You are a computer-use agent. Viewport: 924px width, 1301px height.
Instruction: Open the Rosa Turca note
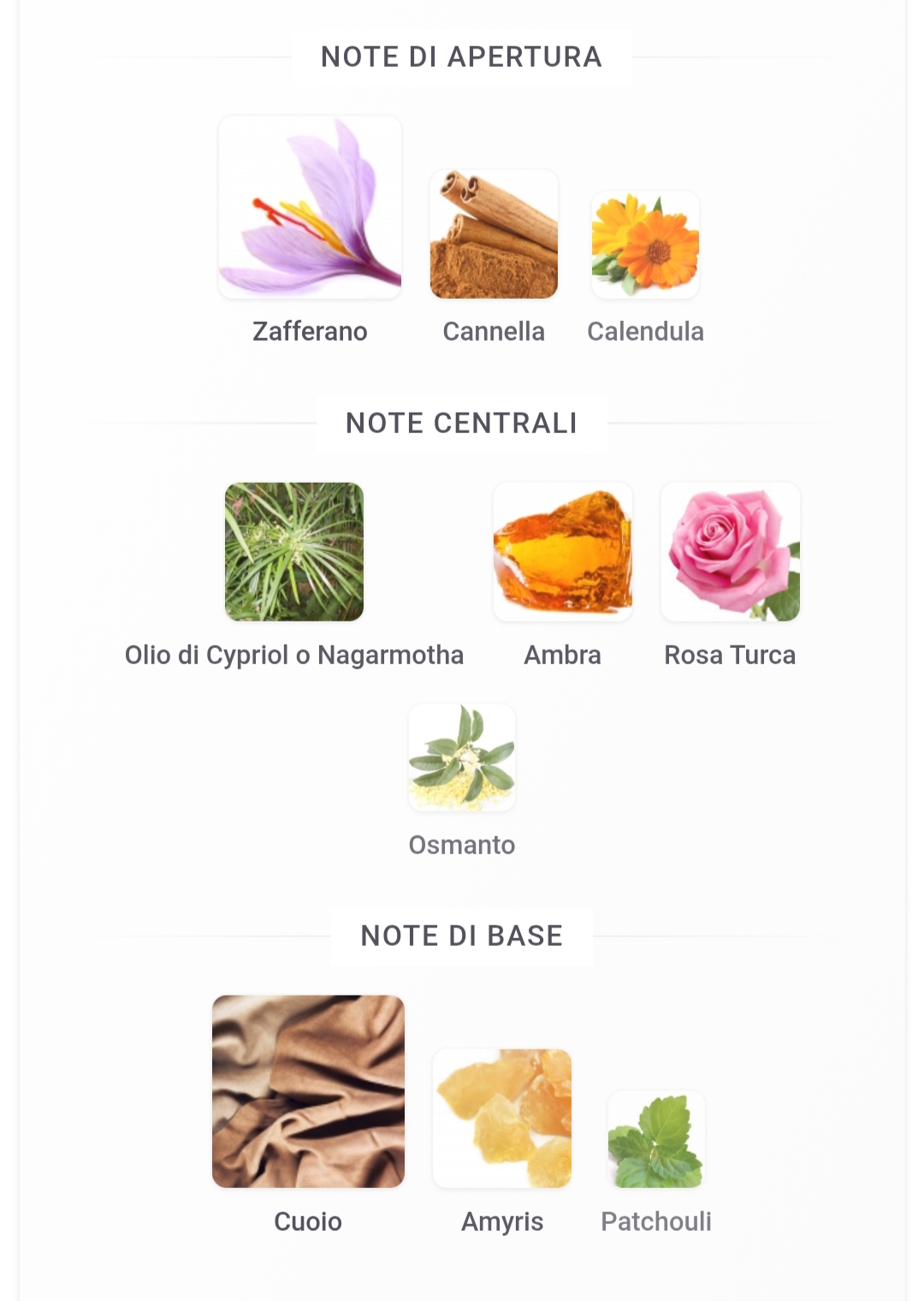(x=731, y=552)
